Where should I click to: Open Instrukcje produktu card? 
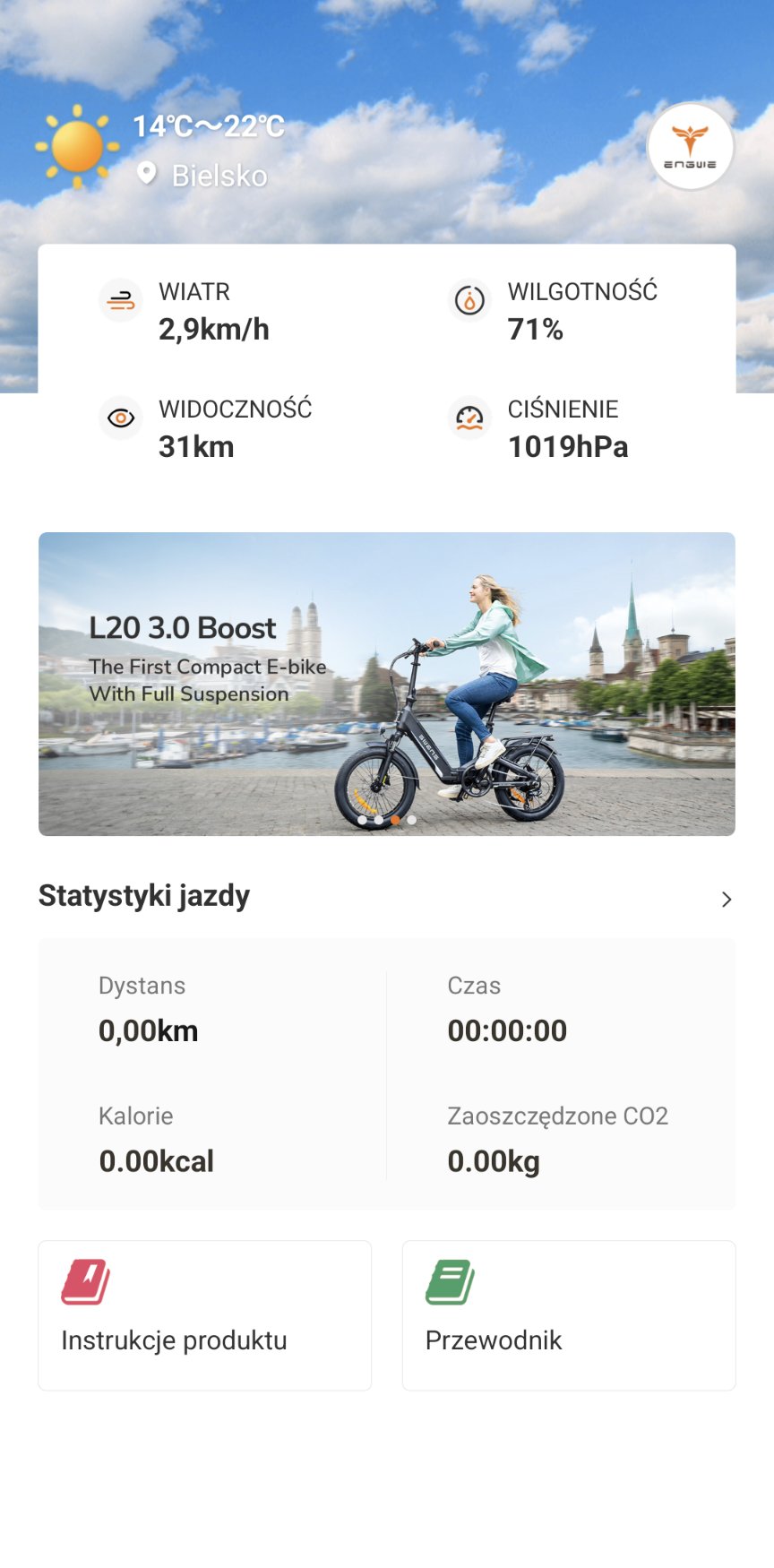(x=204, y=1314)
